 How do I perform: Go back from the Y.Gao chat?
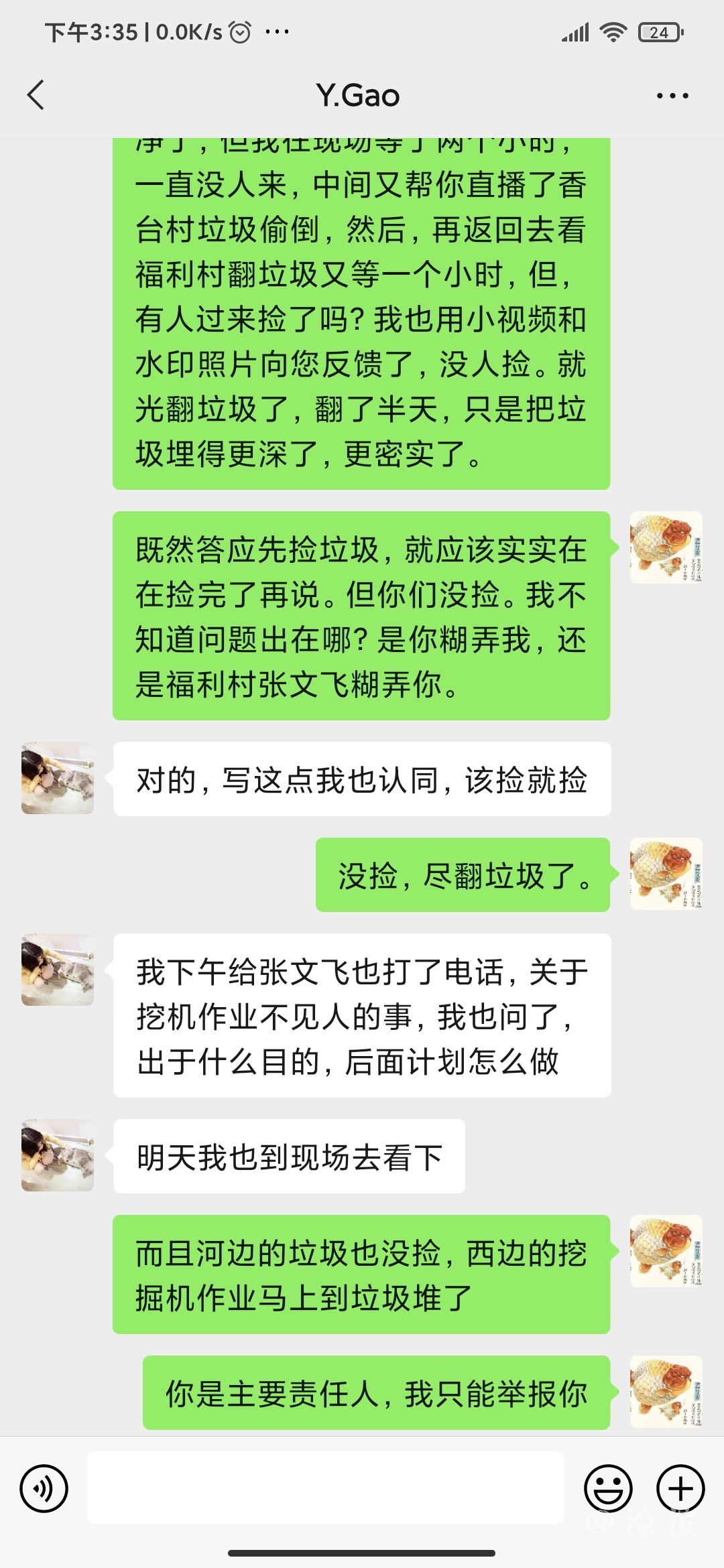pyautogui.click(x=36, y=95)
